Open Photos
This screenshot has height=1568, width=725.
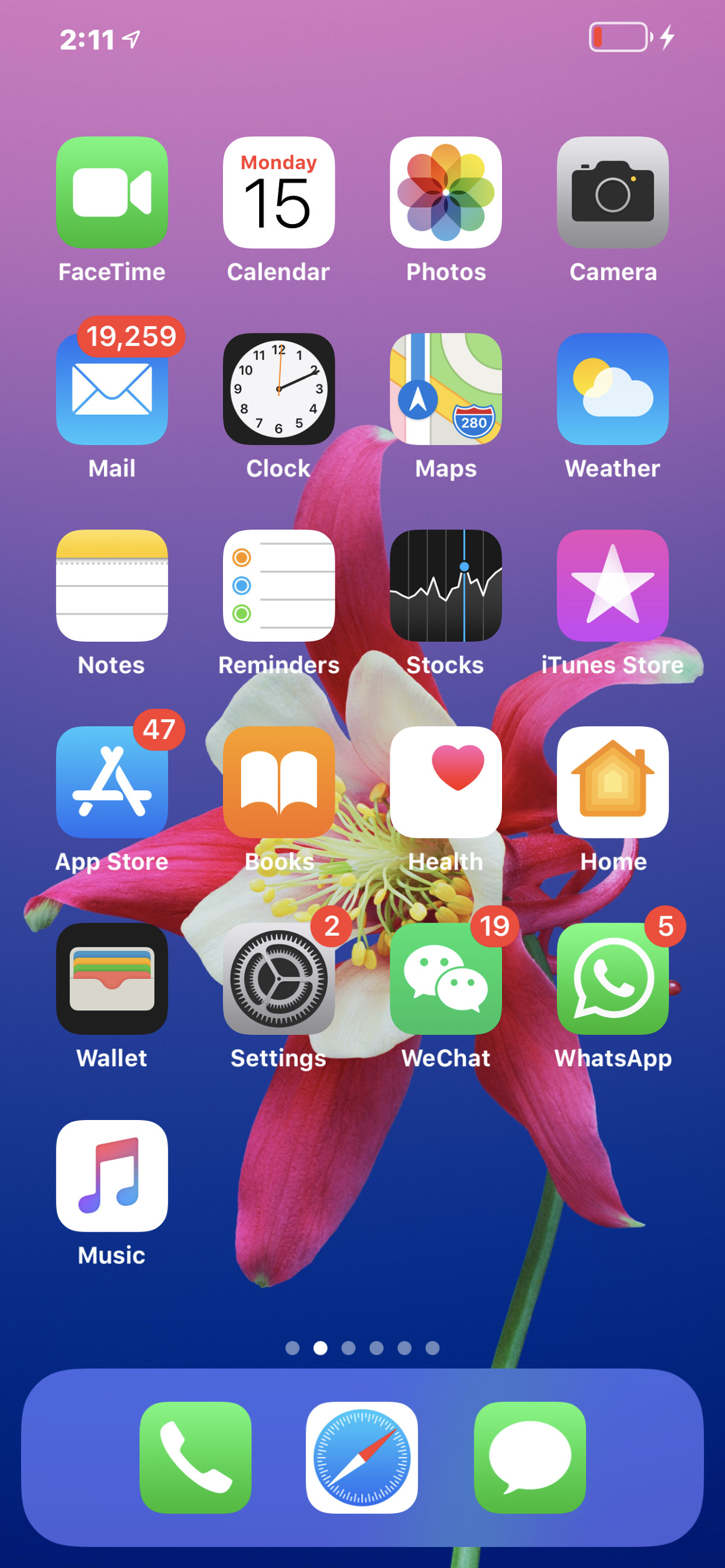[x=446, y=193]
